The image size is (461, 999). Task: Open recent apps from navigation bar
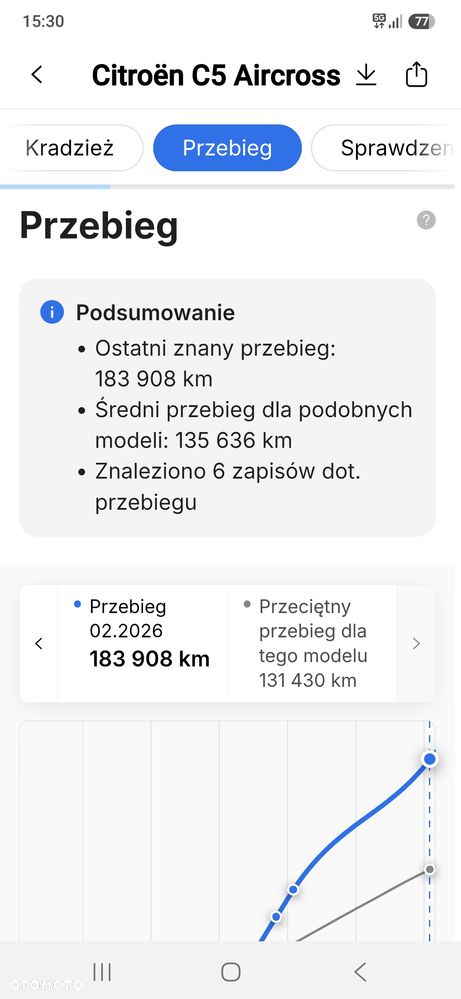point(102,972)
